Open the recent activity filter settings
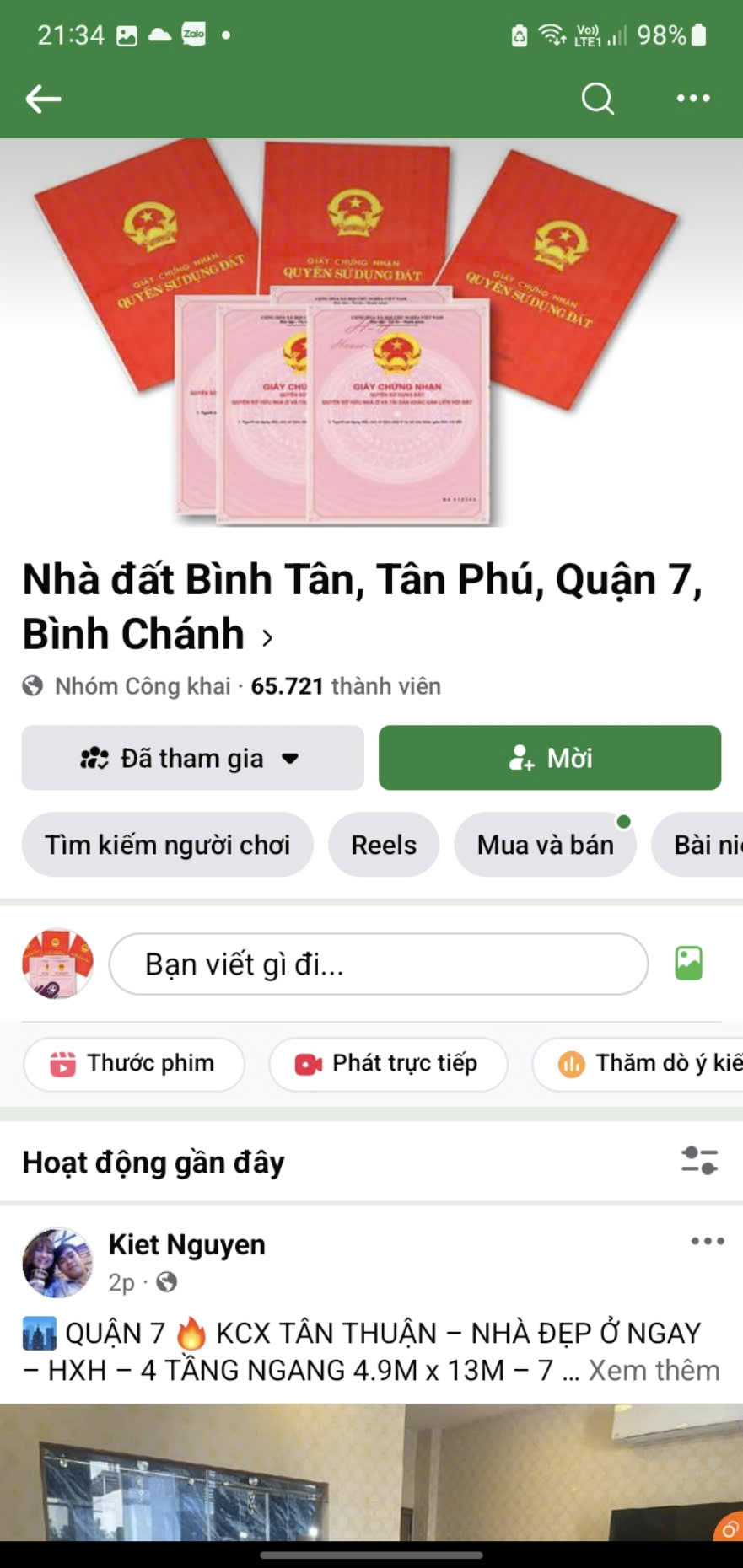 [x=699, y=1161]
